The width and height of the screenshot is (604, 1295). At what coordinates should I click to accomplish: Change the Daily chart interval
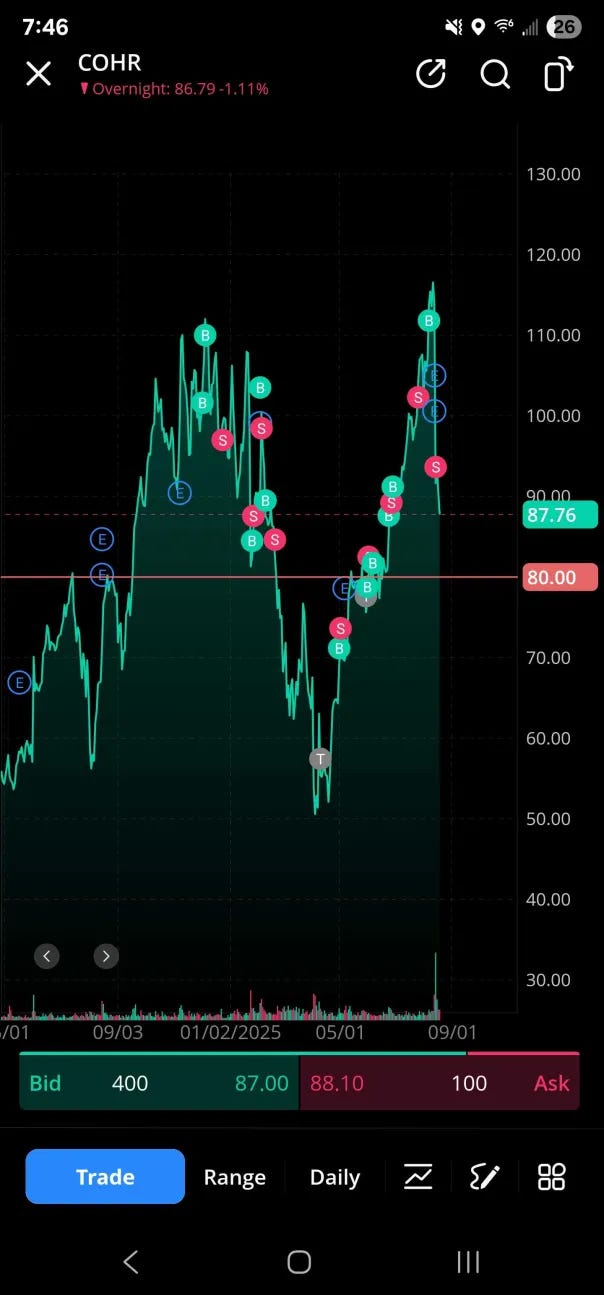tap(335, 1177)
